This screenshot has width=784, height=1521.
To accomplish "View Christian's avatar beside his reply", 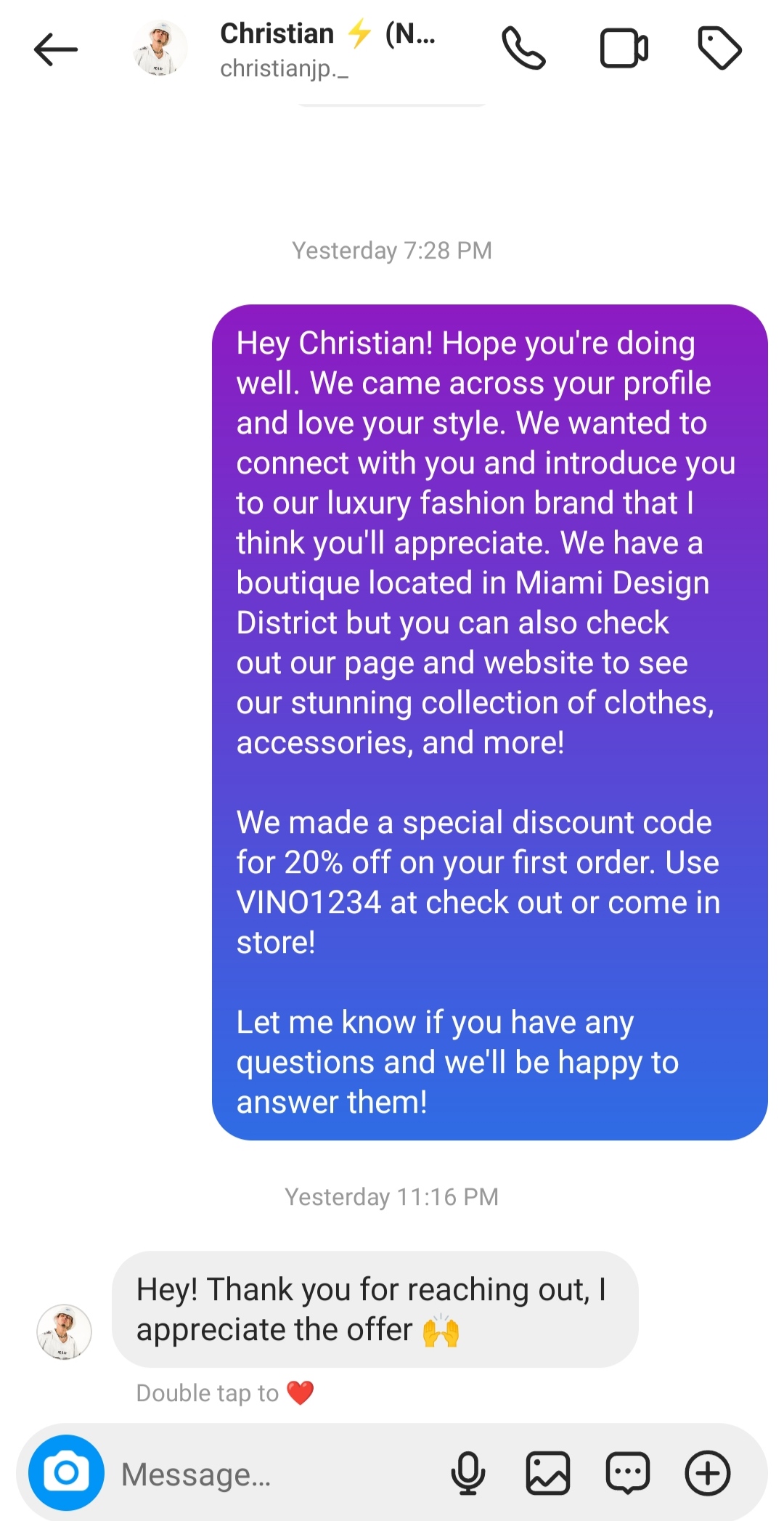I will point(65,1331).
